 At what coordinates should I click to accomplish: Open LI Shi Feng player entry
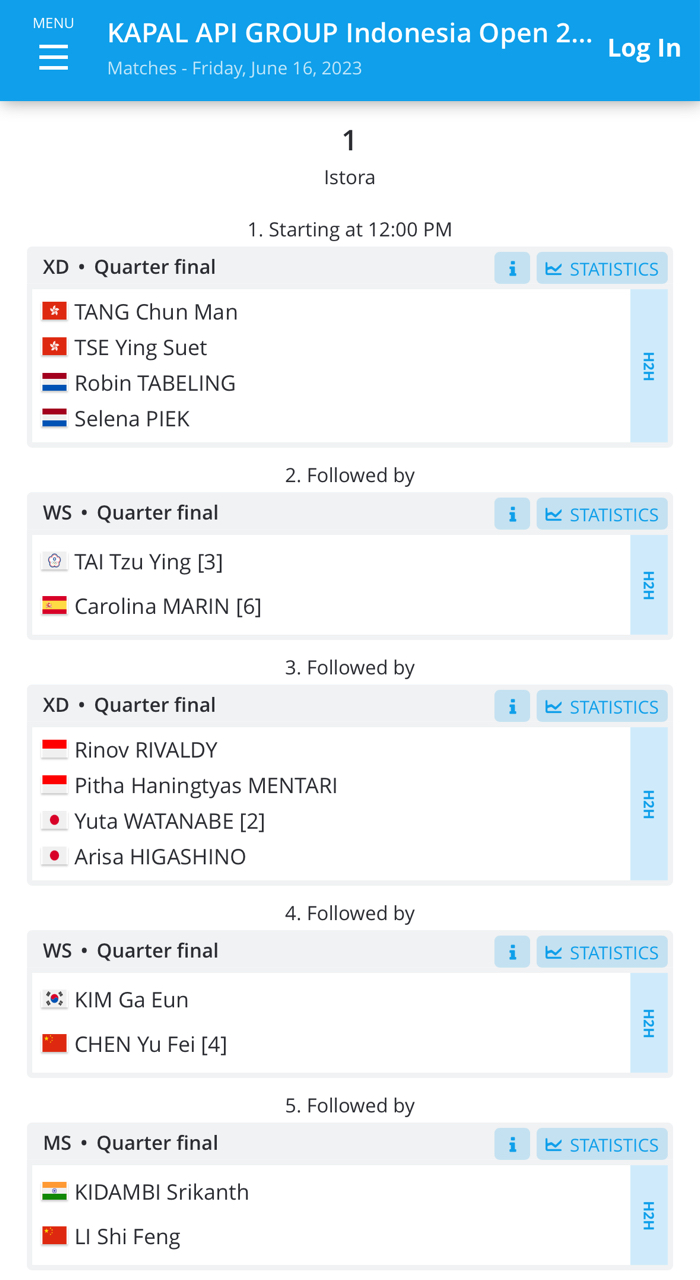click(128, 1236)
